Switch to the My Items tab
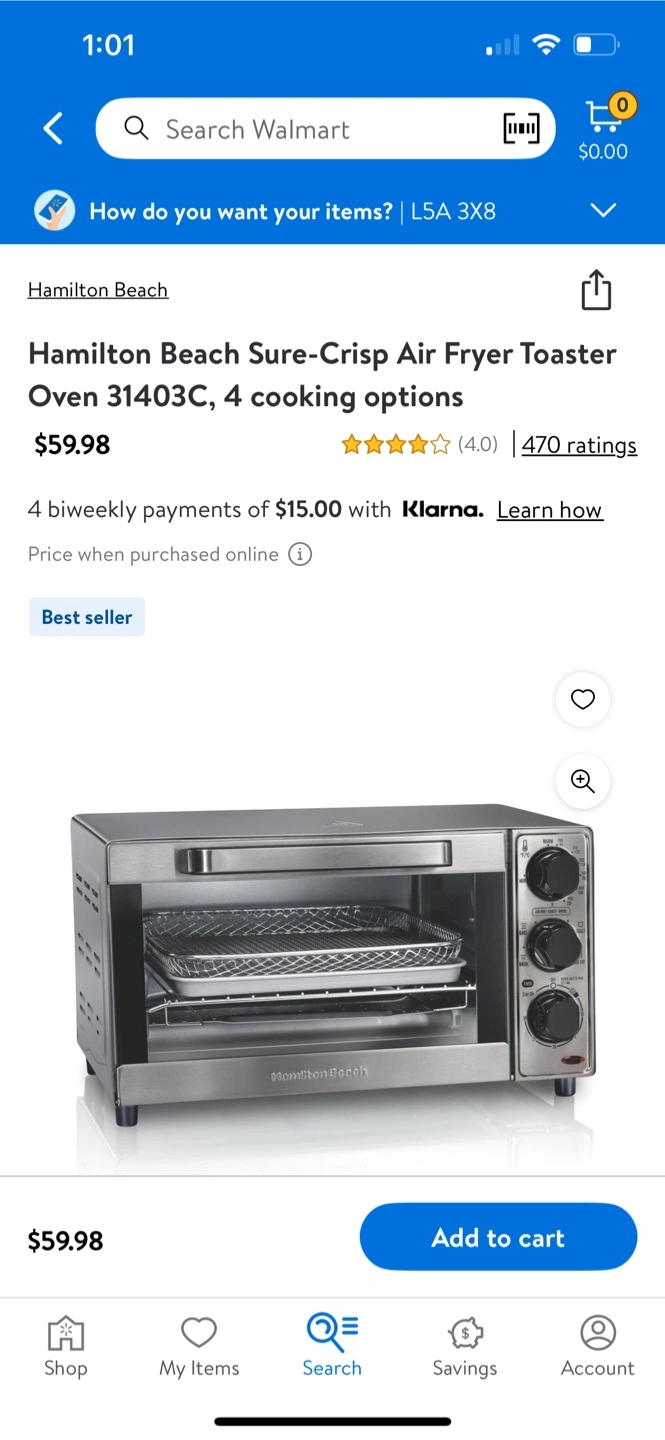Viewport: 665px width, 1440px height. tap(199, 1347)
